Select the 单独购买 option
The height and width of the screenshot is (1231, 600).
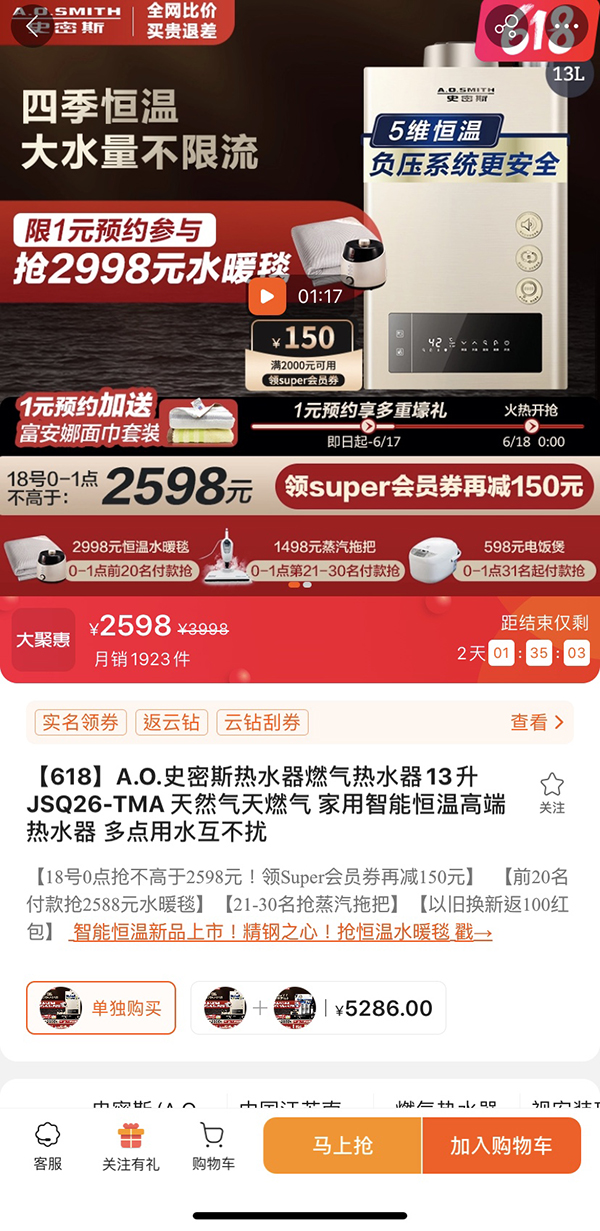pyautogui.click(x=101, y=1008)
